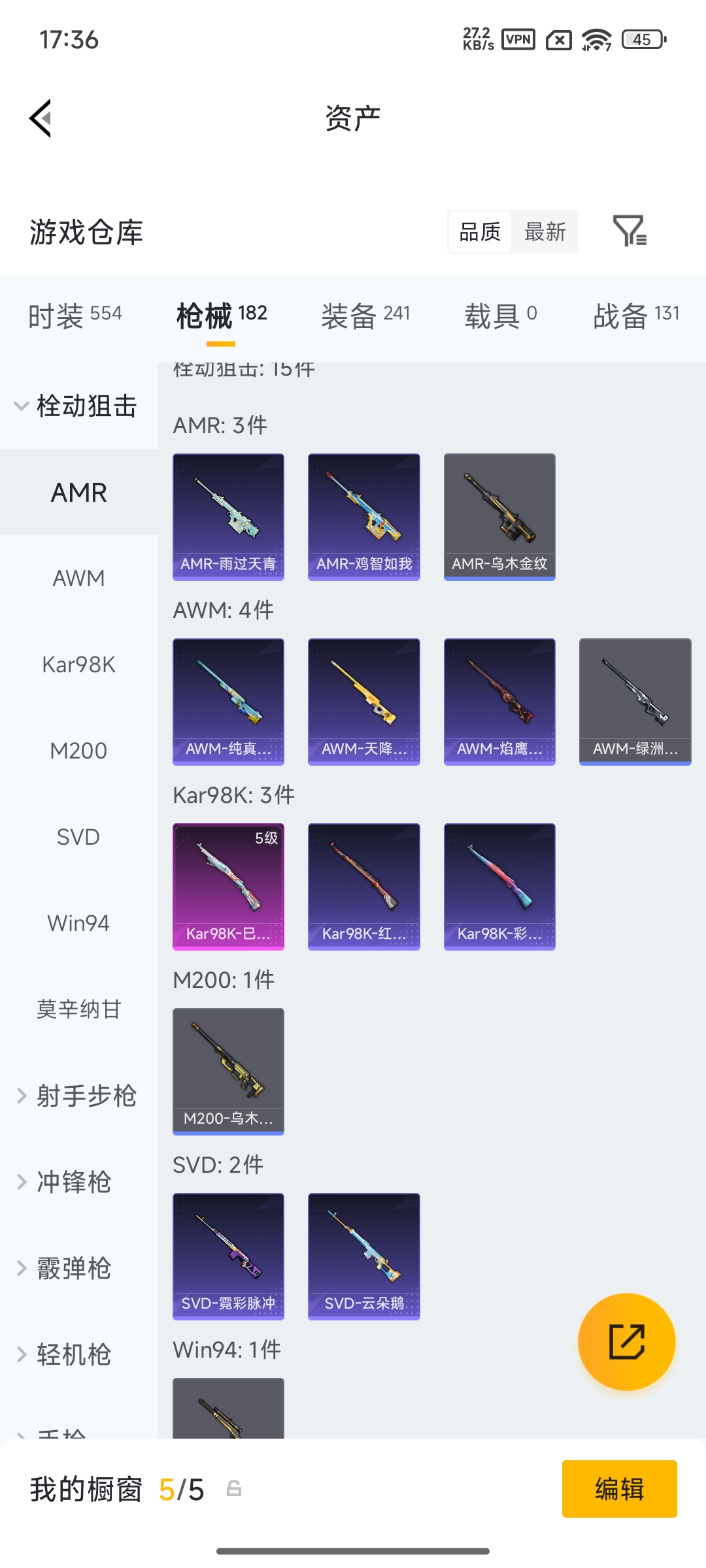Jump to M200 in the sidebar

pyautogui.click(x=79, y=751)
